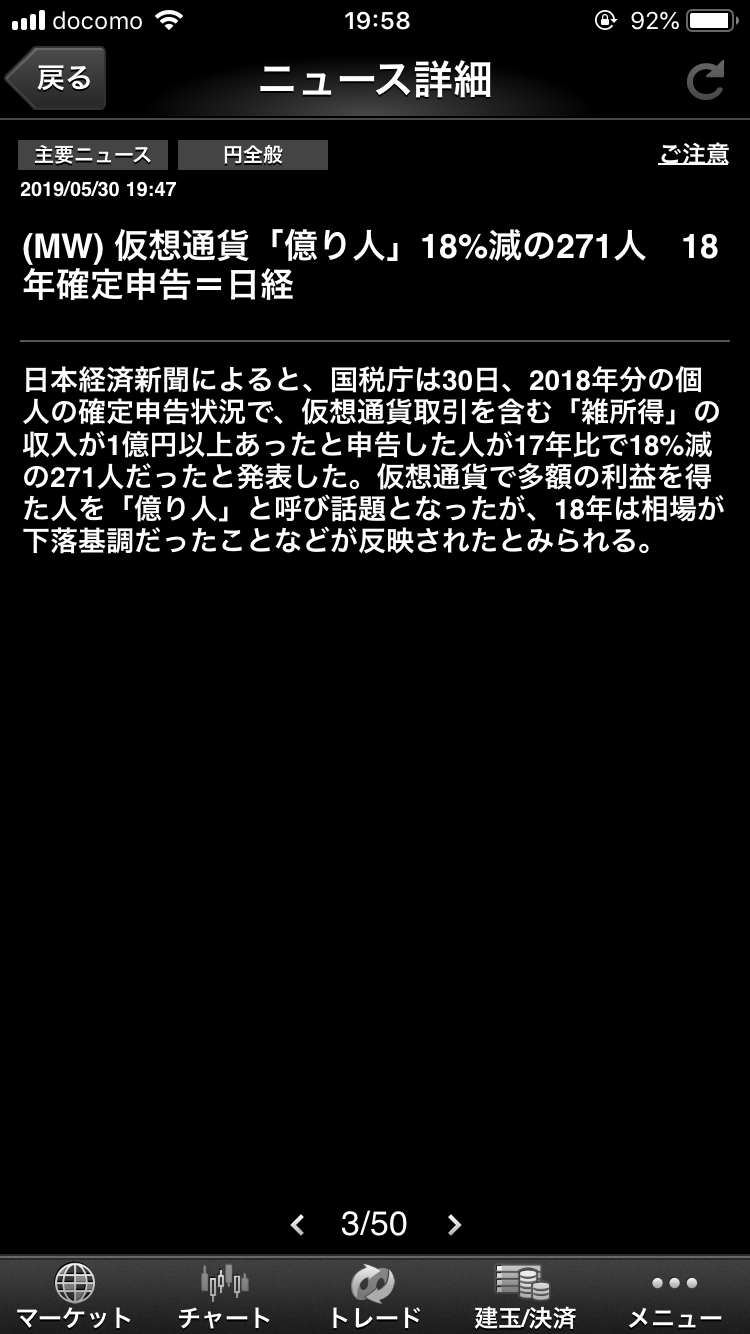Go back with the 戻る button
Image resolution: width=750 pixels, height=1334 pixels.
pos(56,78)
